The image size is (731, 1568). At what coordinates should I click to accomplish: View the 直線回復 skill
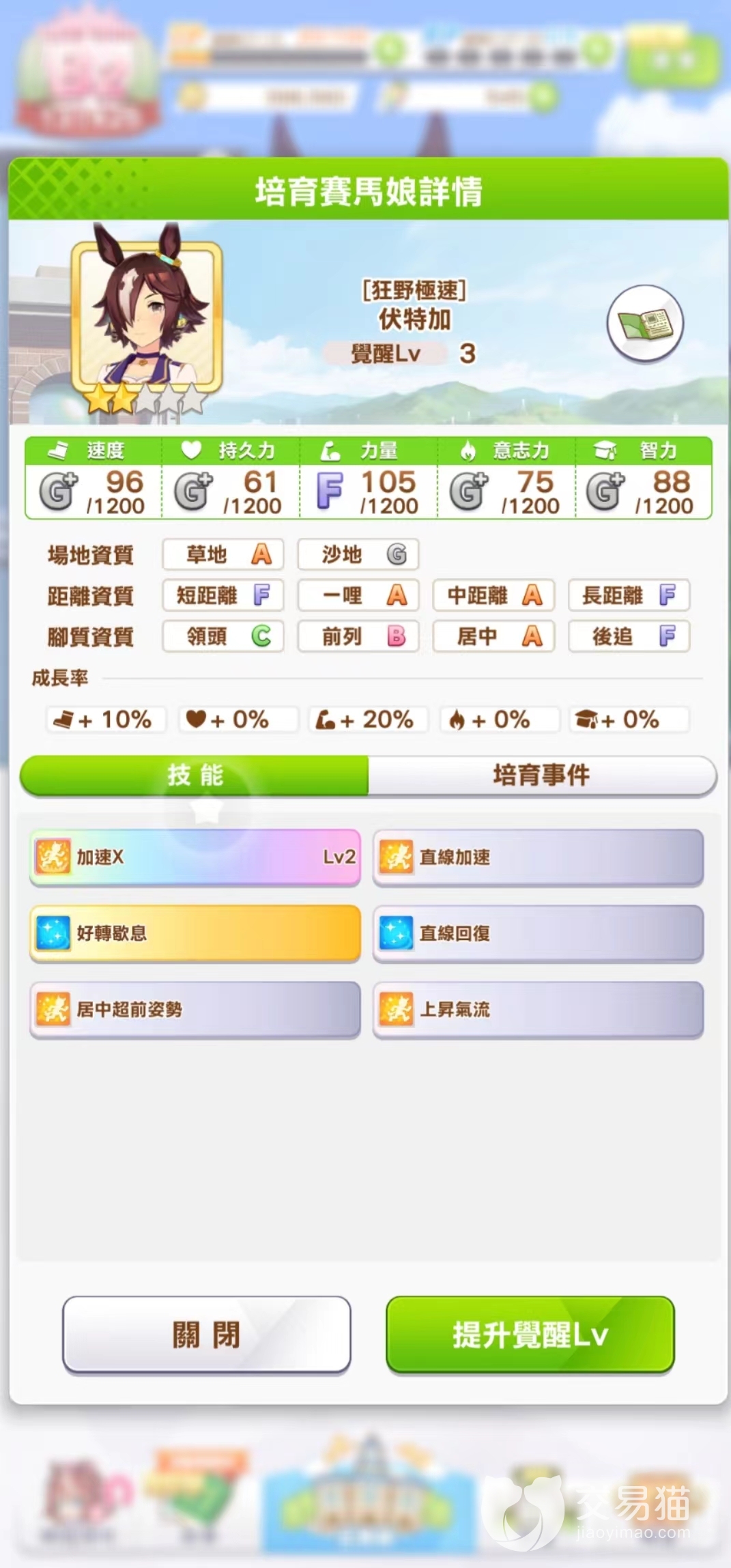pyautogui.click(x=538, y=933)
